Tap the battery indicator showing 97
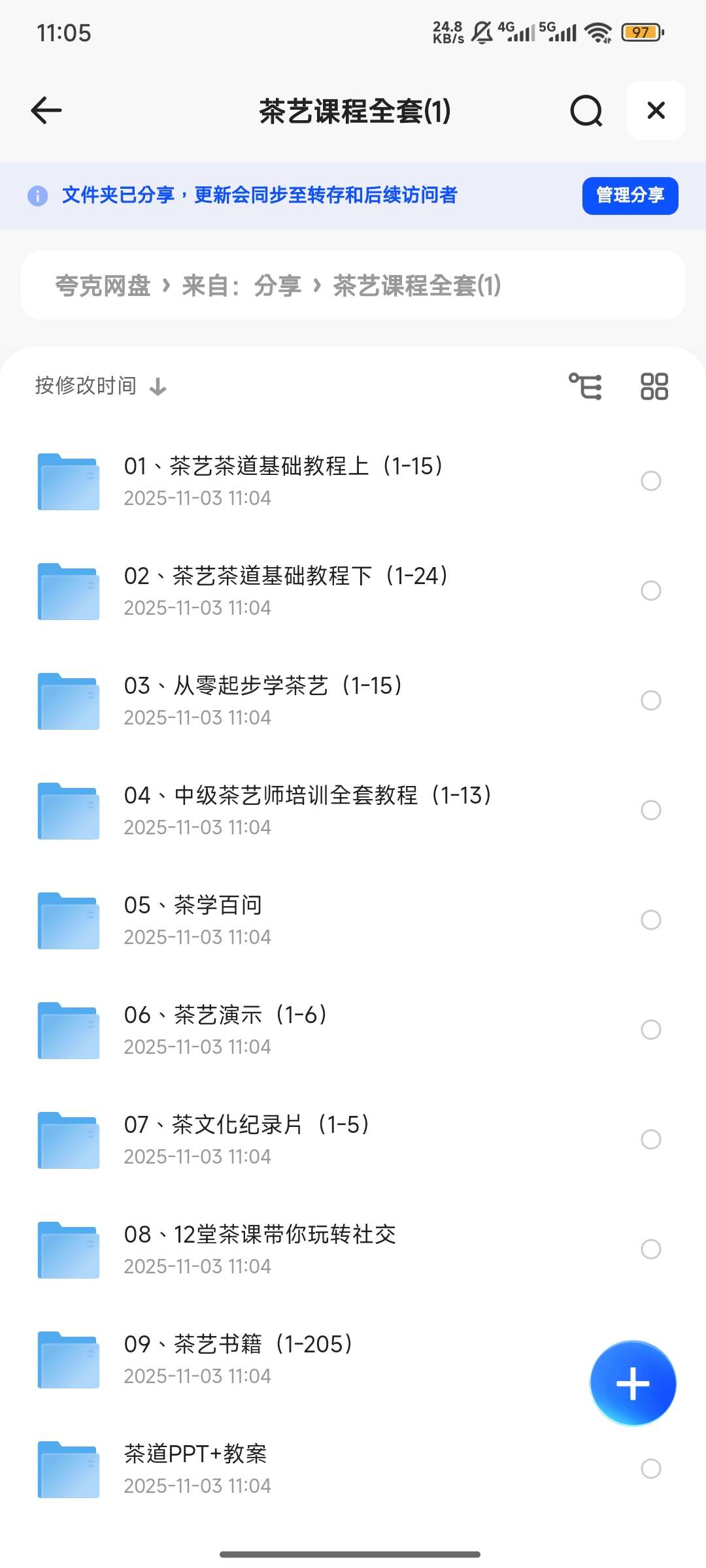The image size is (706, 1568). (641, 32)
